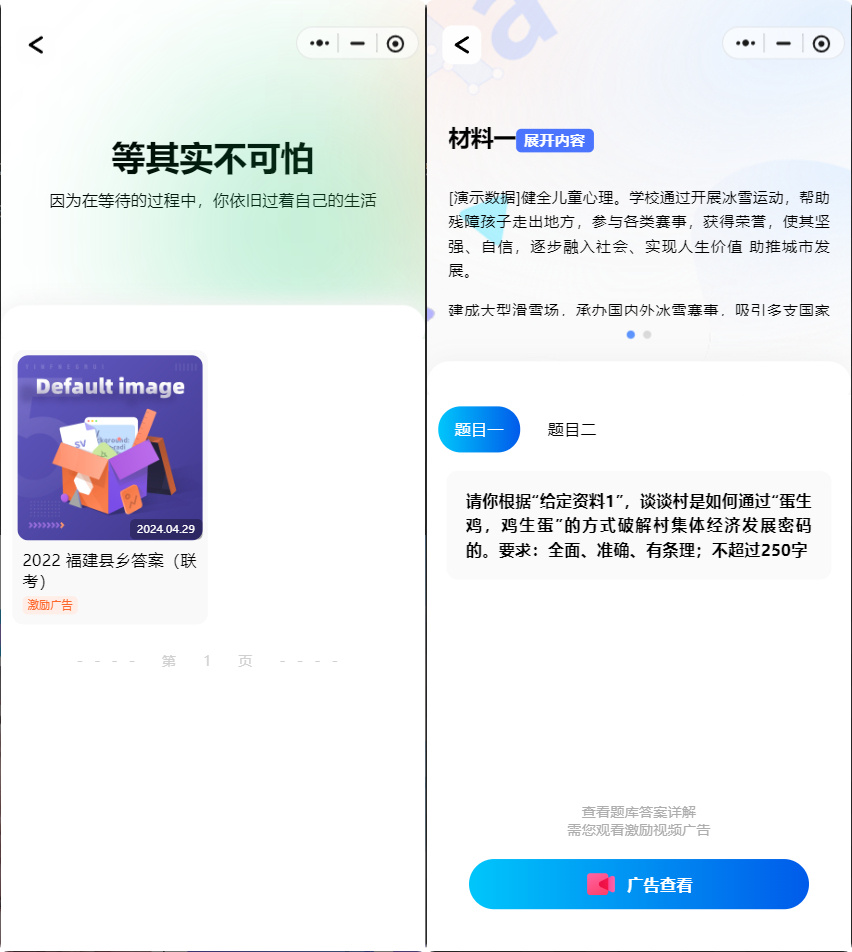Image resolution: width=852 pixels, height=952 pixels.
Task: Select 题目一 tab
Action: [x=479, y=430]
